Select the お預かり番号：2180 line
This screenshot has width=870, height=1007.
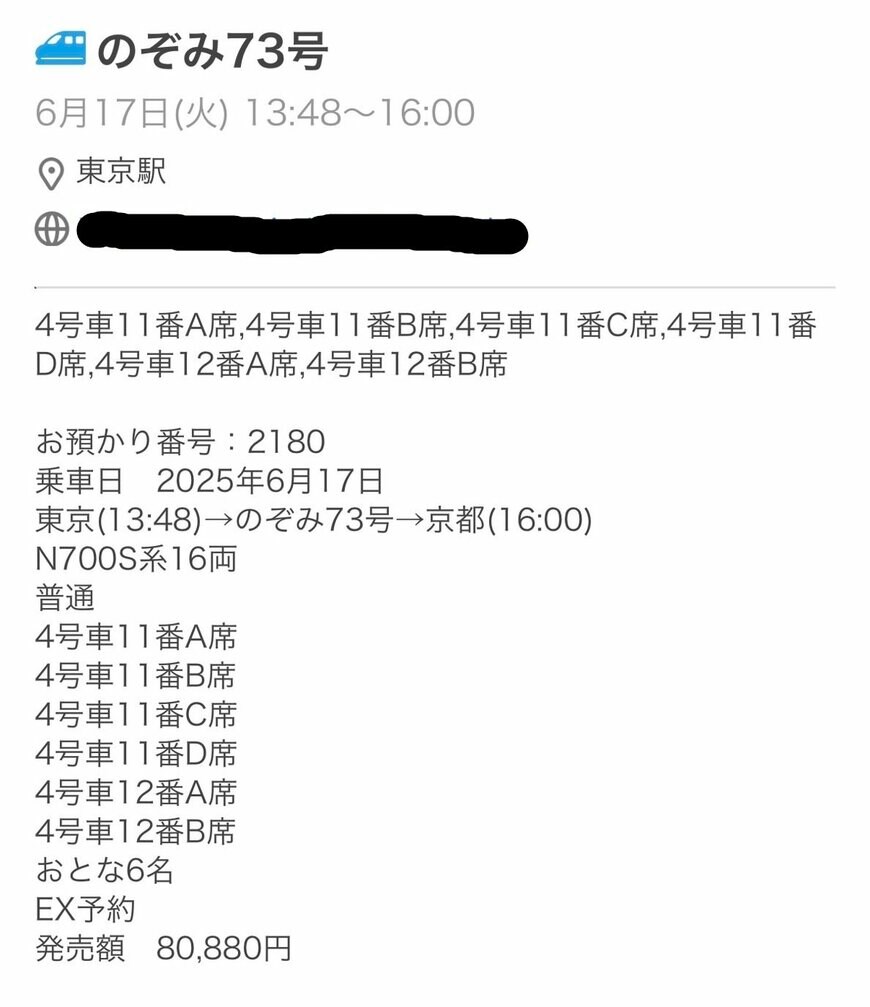[x=180, y=438]
